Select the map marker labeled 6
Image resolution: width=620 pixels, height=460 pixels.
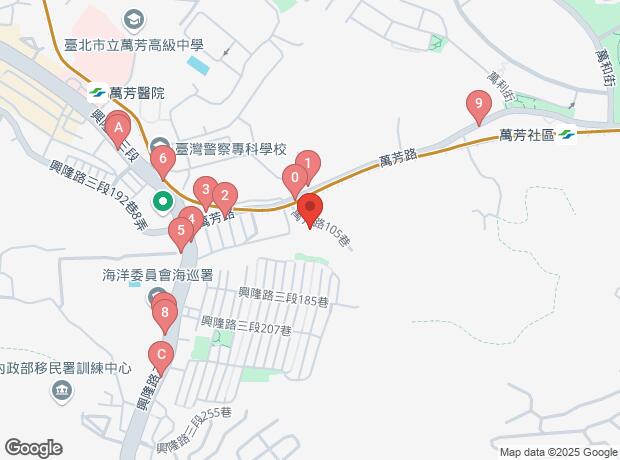(x=162, y=158)
